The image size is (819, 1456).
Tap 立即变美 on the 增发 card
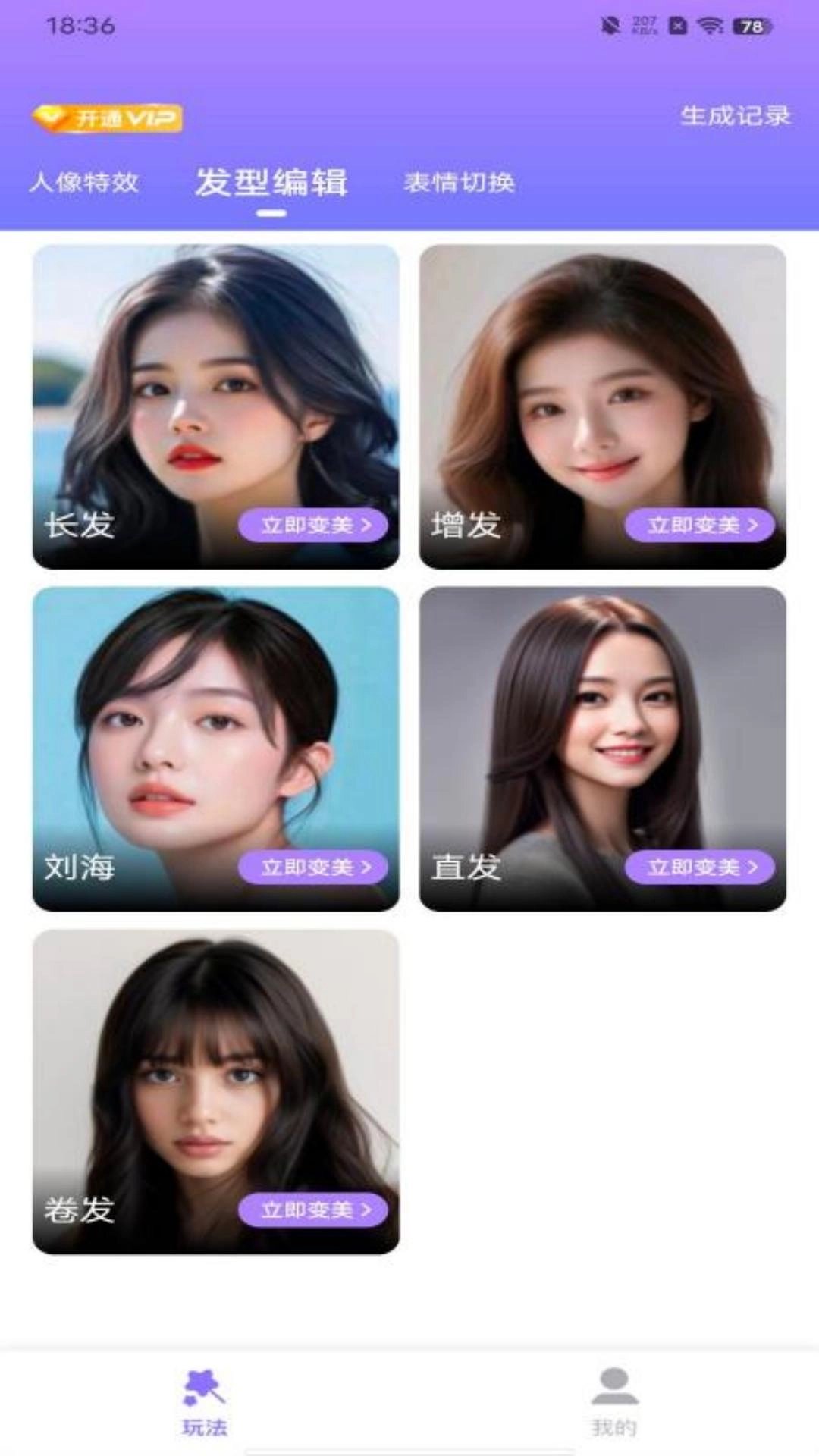[x=699, y=525]
